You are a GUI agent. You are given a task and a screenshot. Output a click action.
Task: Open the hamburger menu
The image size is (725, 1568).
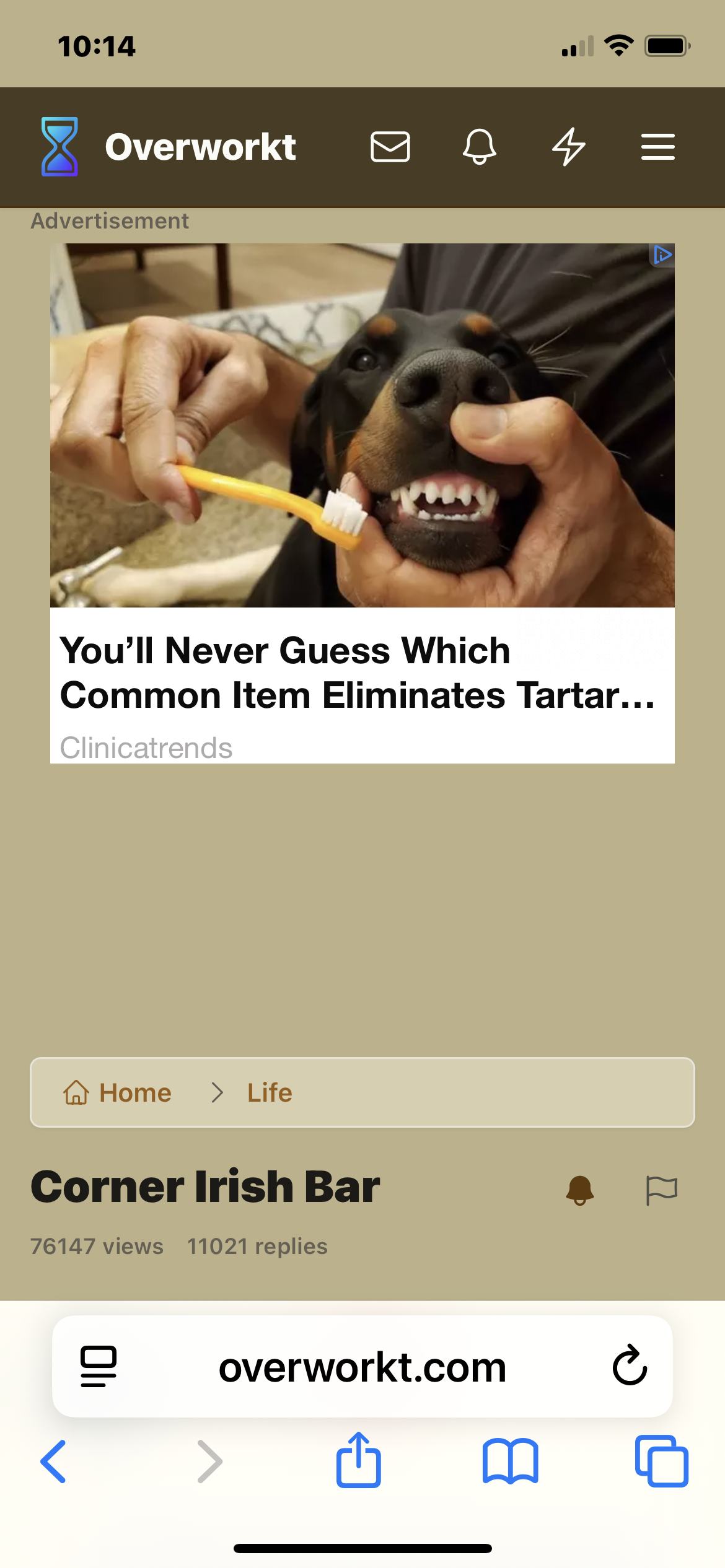coord(657,147)
